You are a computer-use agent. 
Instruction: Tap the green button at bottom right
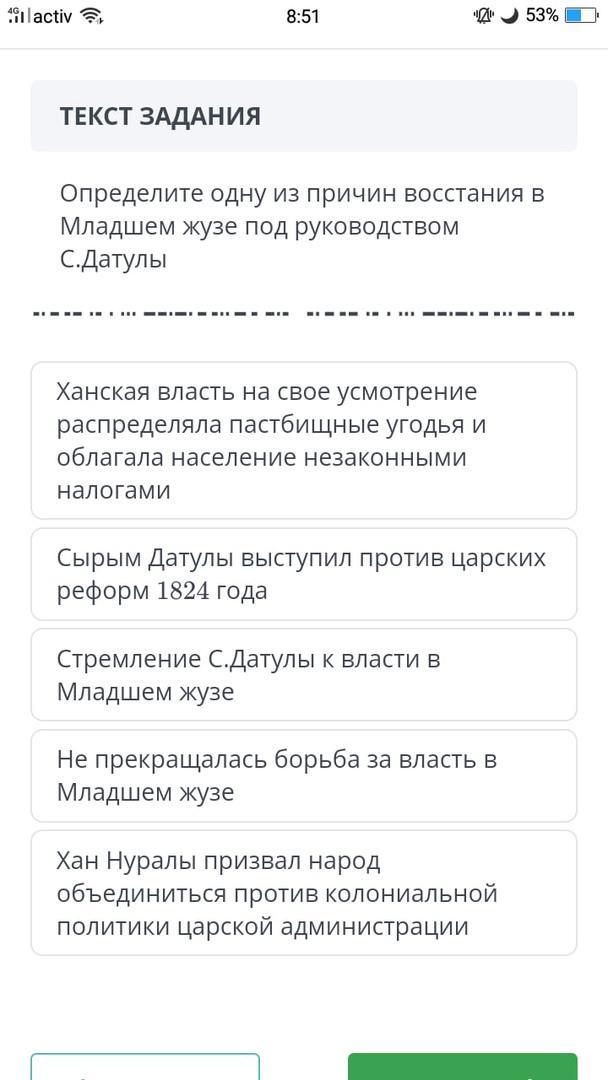coord(462,1066)
